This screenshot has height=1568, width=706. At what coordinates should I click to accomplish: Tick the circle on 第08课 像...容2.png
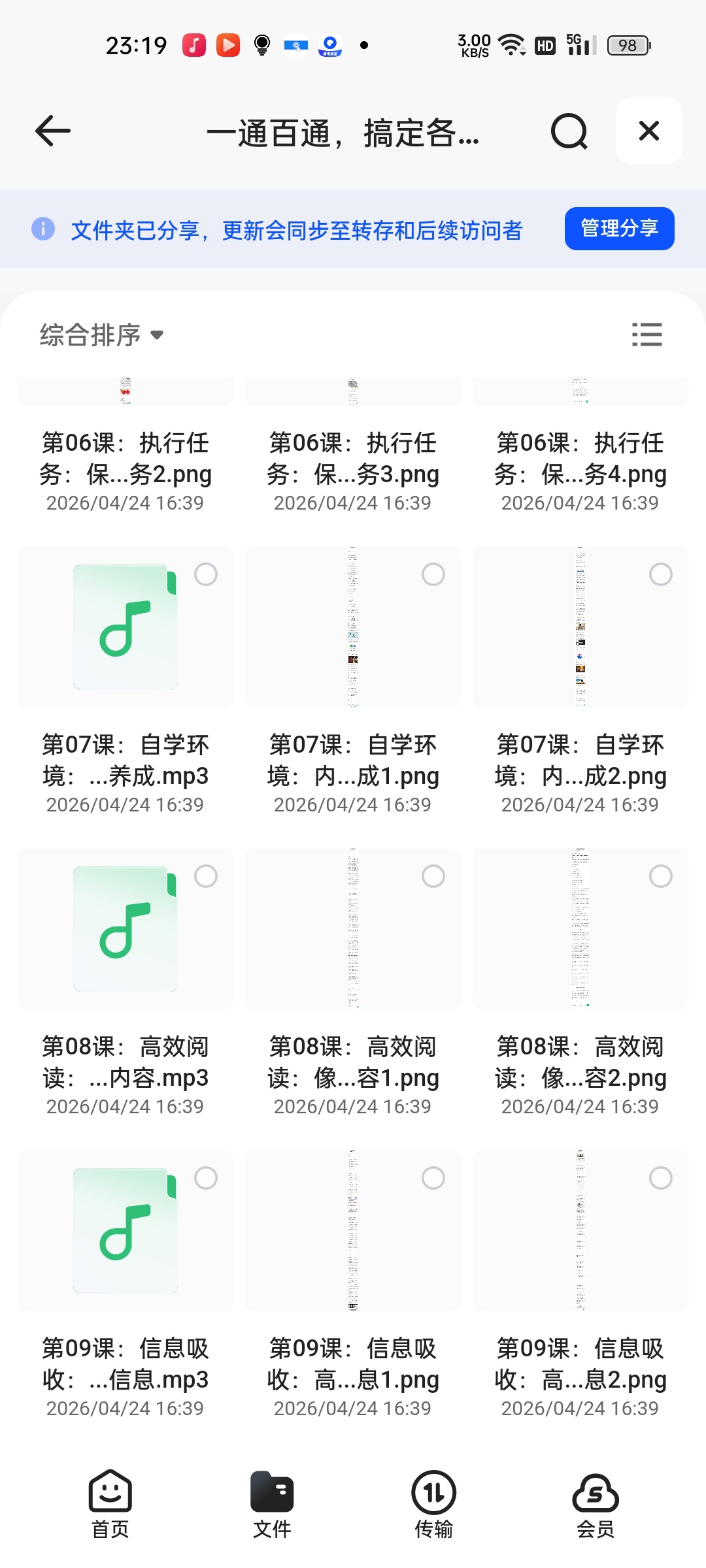(x=661, y=876)
